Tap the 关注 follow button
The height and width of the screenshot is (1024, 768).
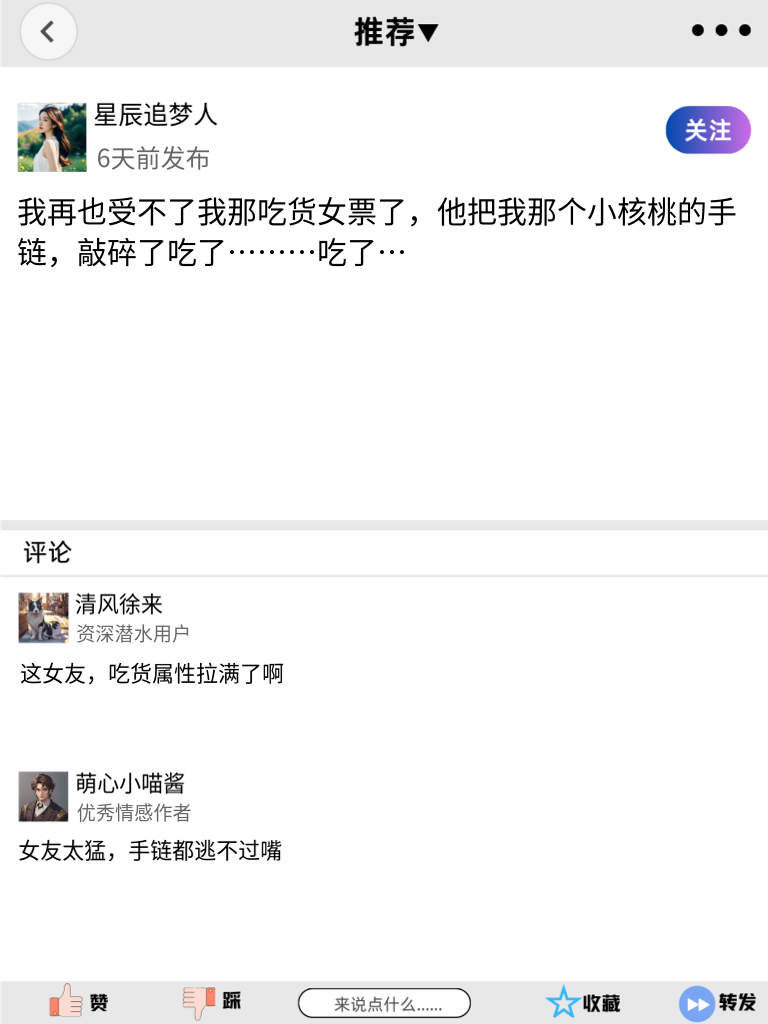707,130
